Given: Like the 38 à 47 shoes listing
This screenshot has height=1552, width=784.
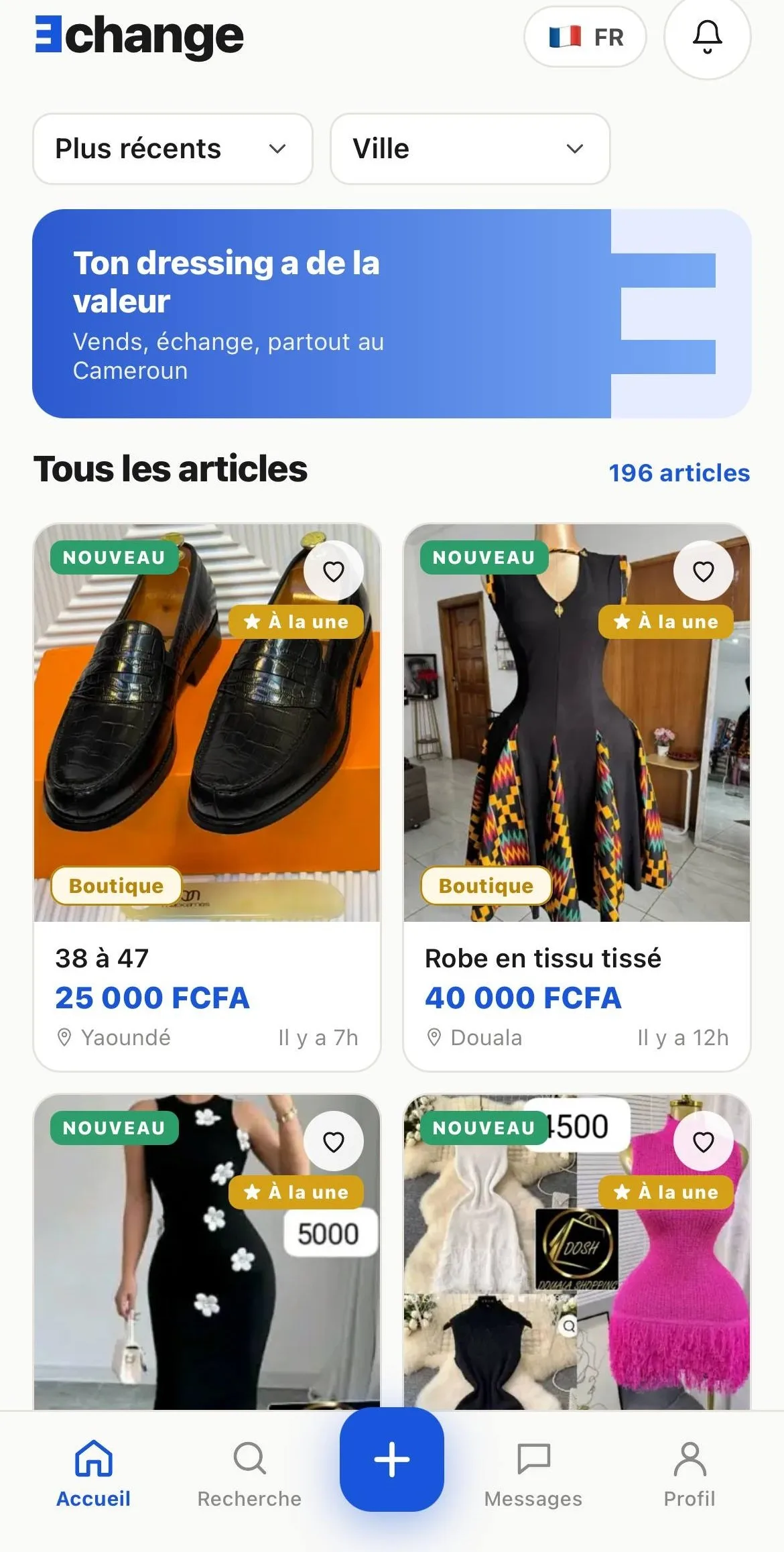Looking at the screenshot, I should click(333, 571).
